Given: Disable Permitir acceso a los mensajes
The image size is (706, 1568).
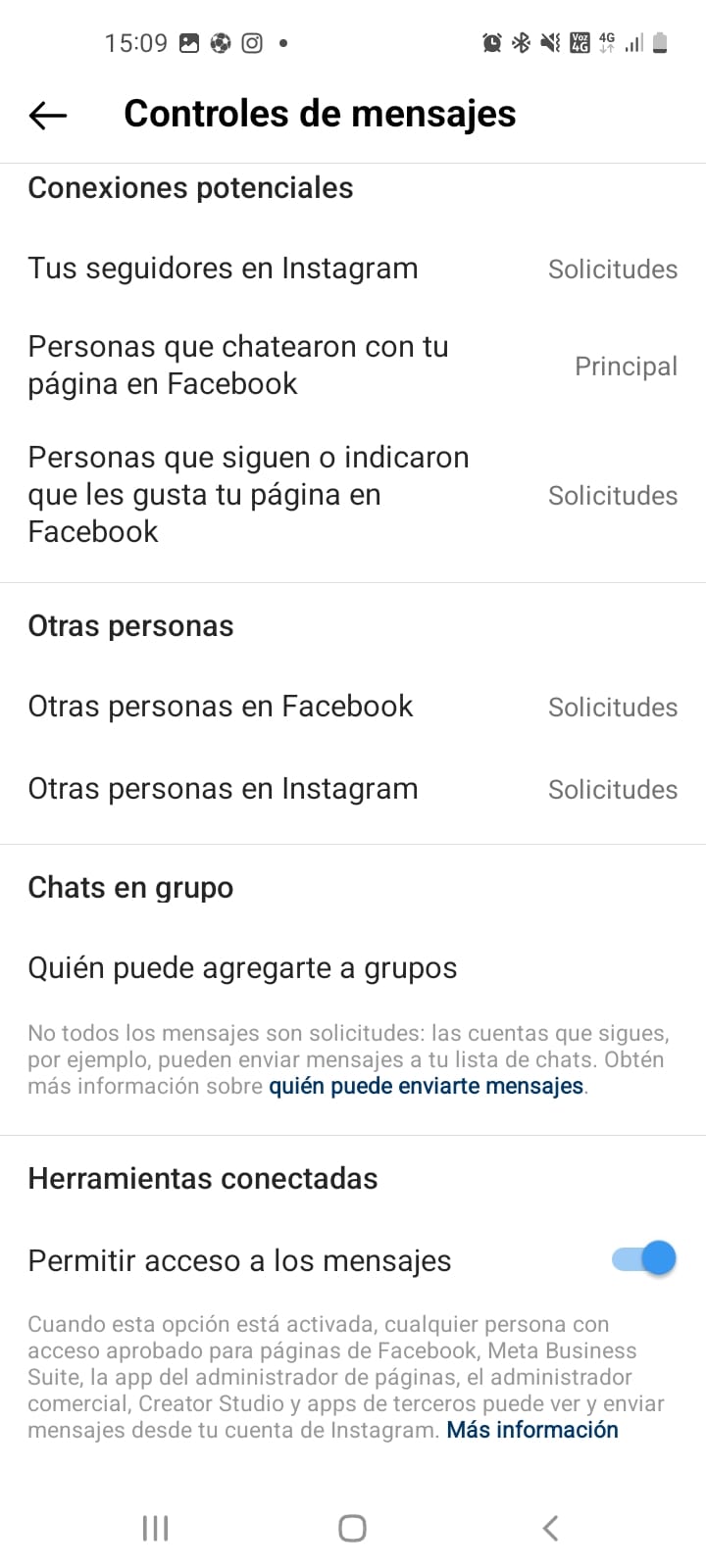Looking at the screenshot, I should coord(644,1258).
